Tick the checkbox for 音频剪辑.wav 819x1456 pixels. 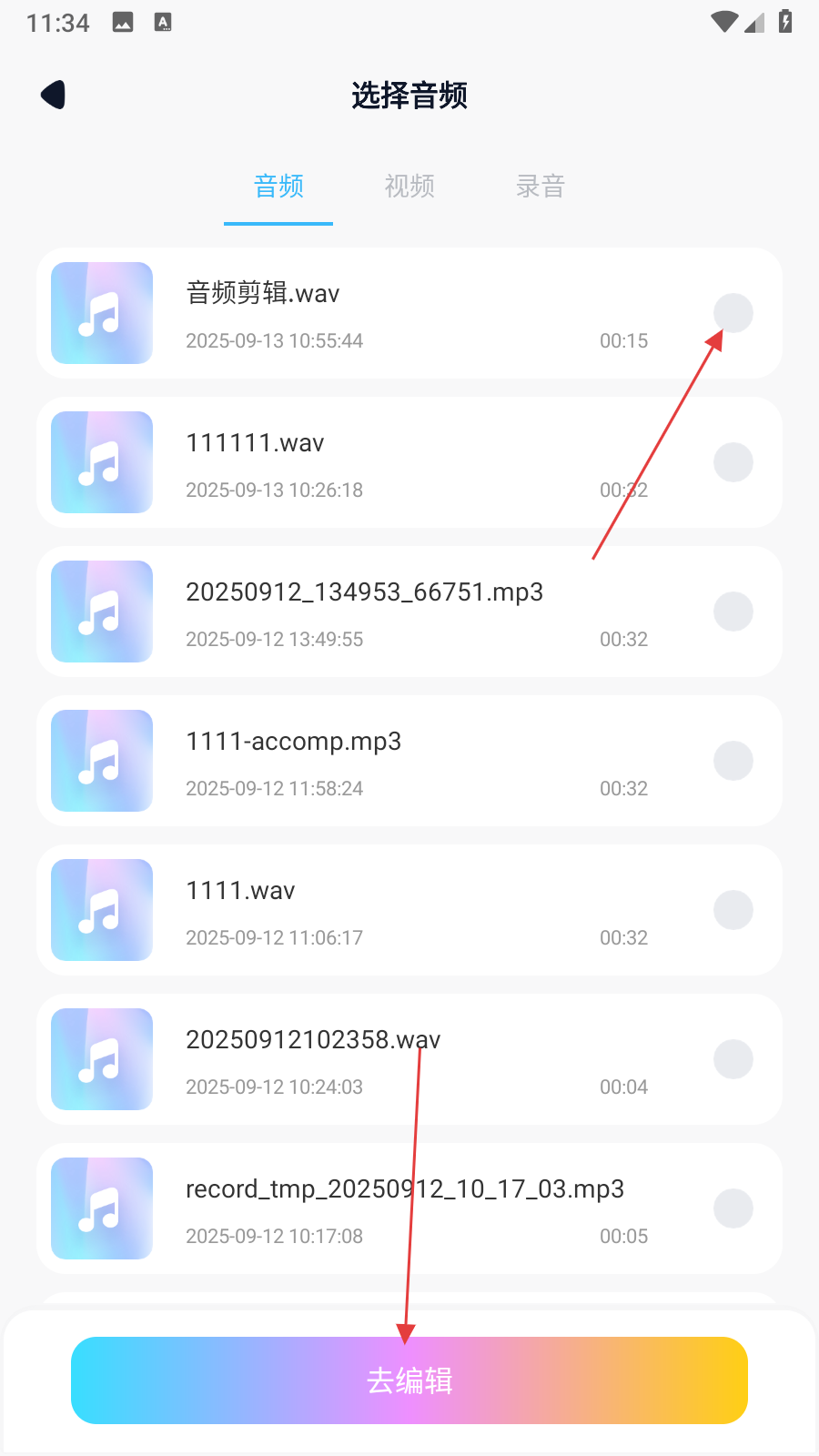733,313
